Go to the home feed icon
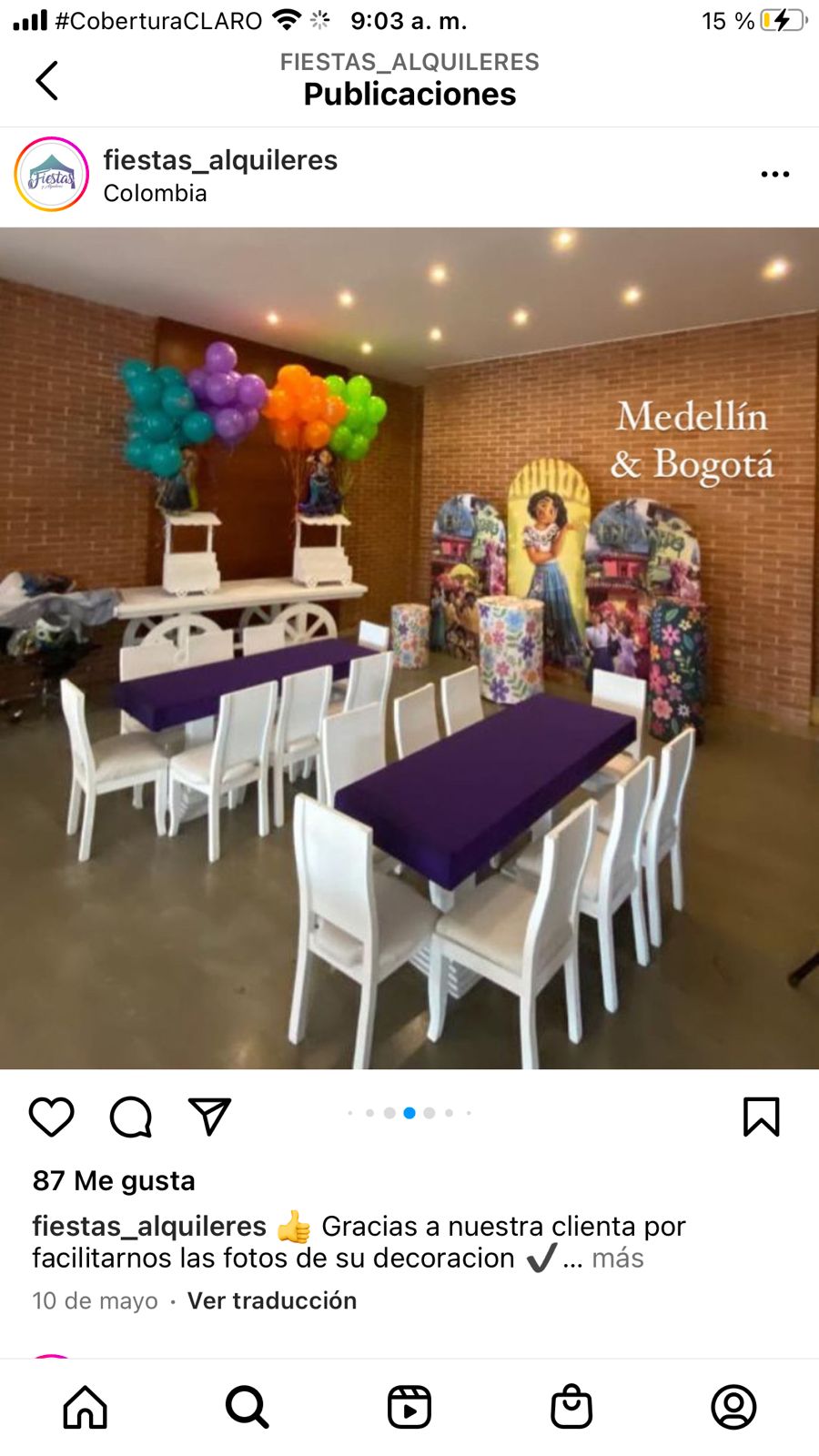The width and height of the screenshot is (819, 1456). 84,1406
